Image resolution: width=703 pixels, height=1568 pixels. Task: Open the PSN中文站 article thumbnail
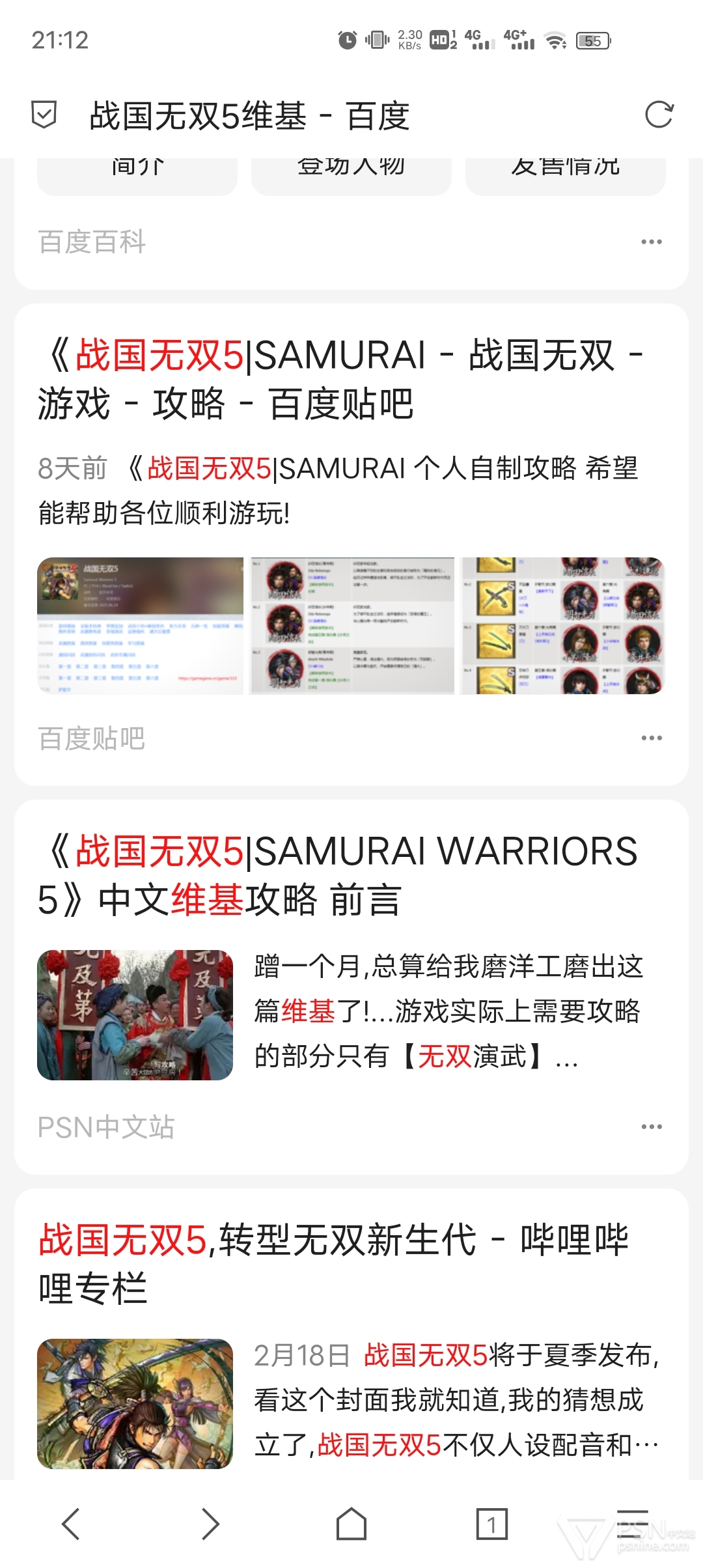click(135, 1015)
